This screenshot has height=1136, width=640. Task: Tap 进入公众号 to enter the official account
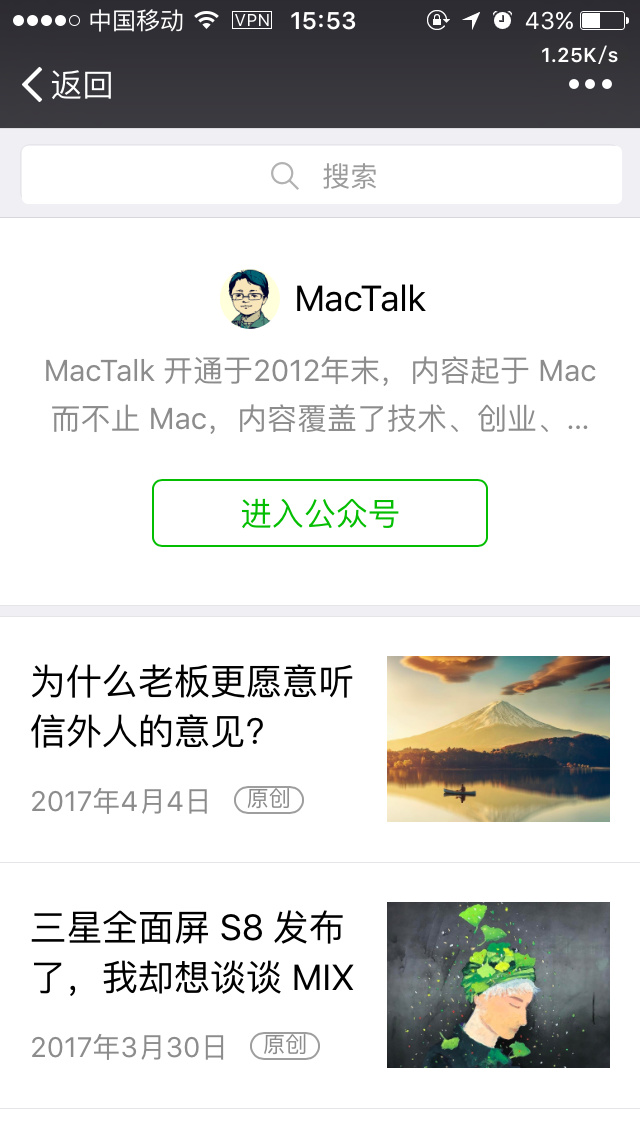(319, 513)
